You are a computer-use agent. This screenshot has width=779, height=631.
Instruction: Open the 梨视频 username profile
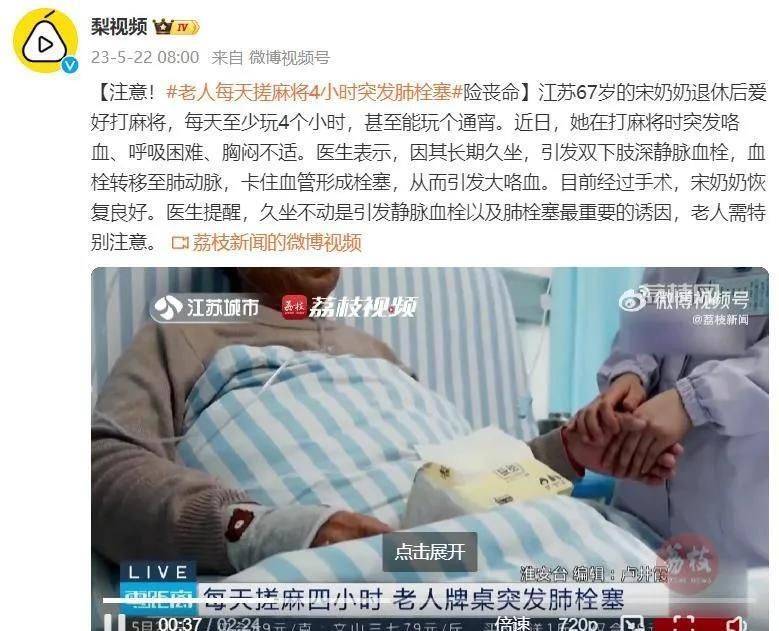120,25
